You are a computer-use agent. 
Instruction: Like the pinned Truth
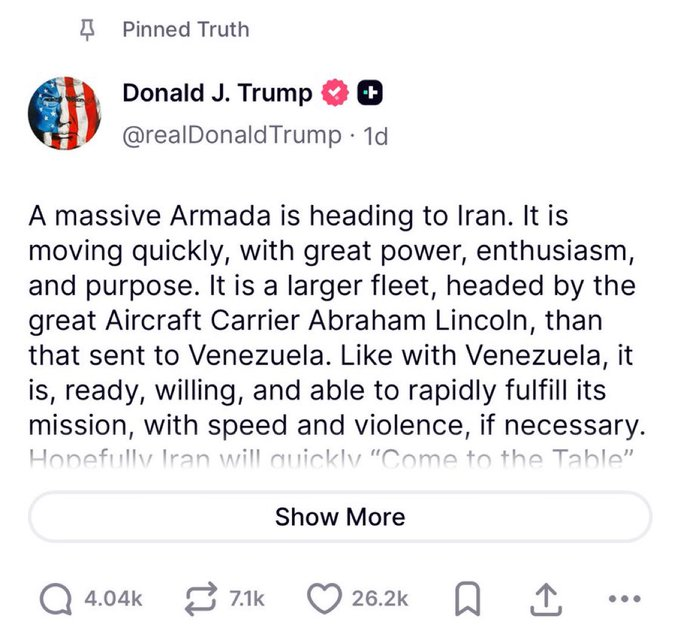(x=325, y=598)
